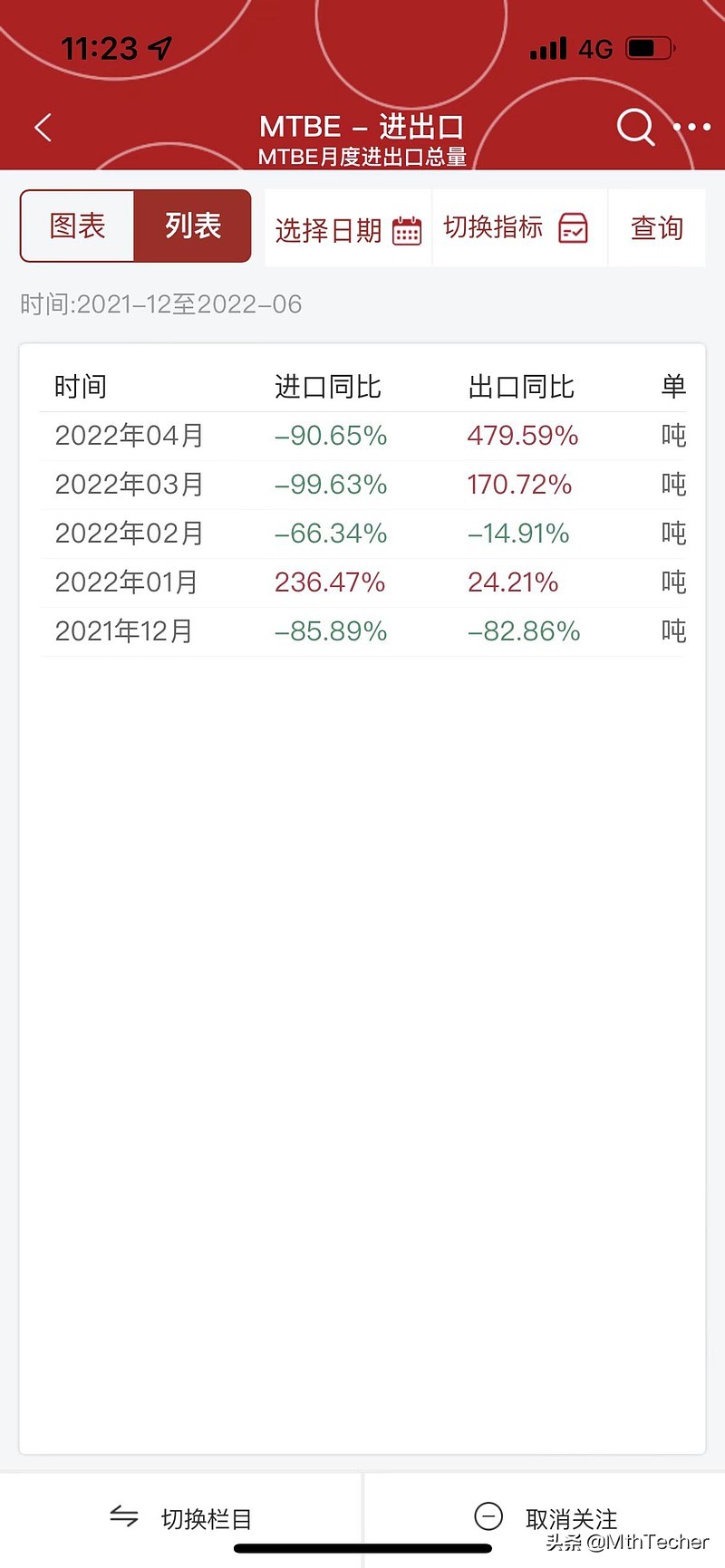The image size is (725, 1568).
Task: Select the 列表 view tab
Action: pyautogui.click(x=192, y=226)
